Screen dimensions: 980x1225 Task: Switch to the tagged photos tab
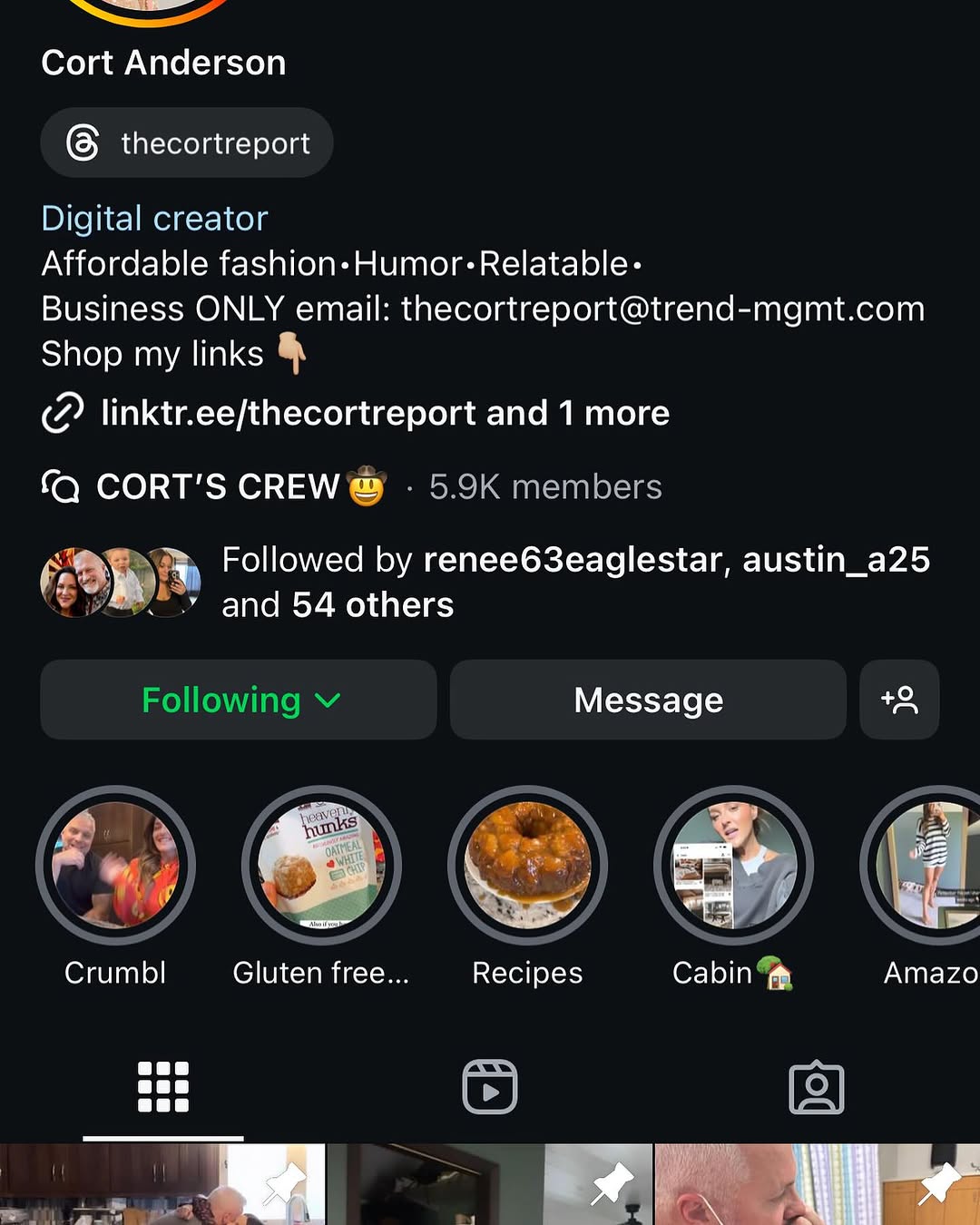point(817,1086)
